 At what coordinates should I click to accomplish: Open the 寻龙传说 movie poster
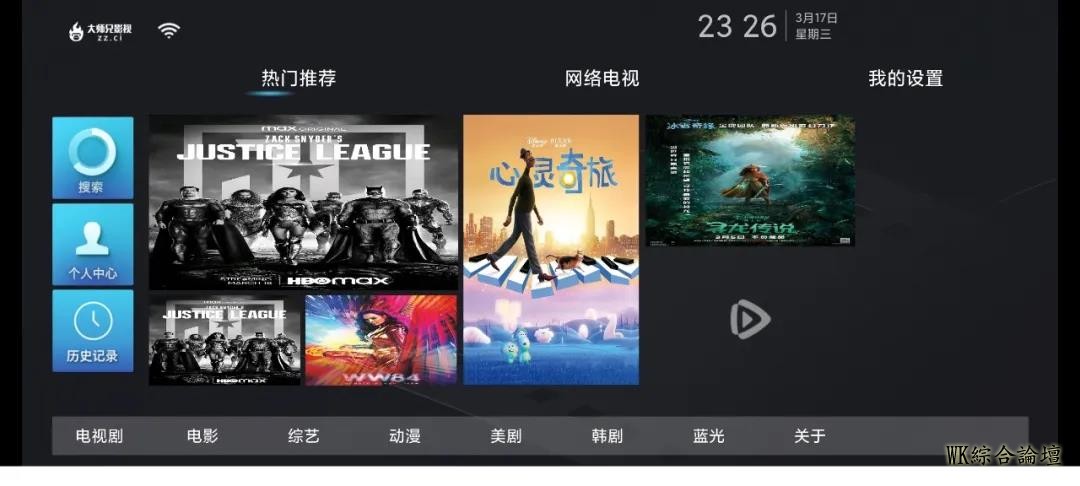click(749, 181)
